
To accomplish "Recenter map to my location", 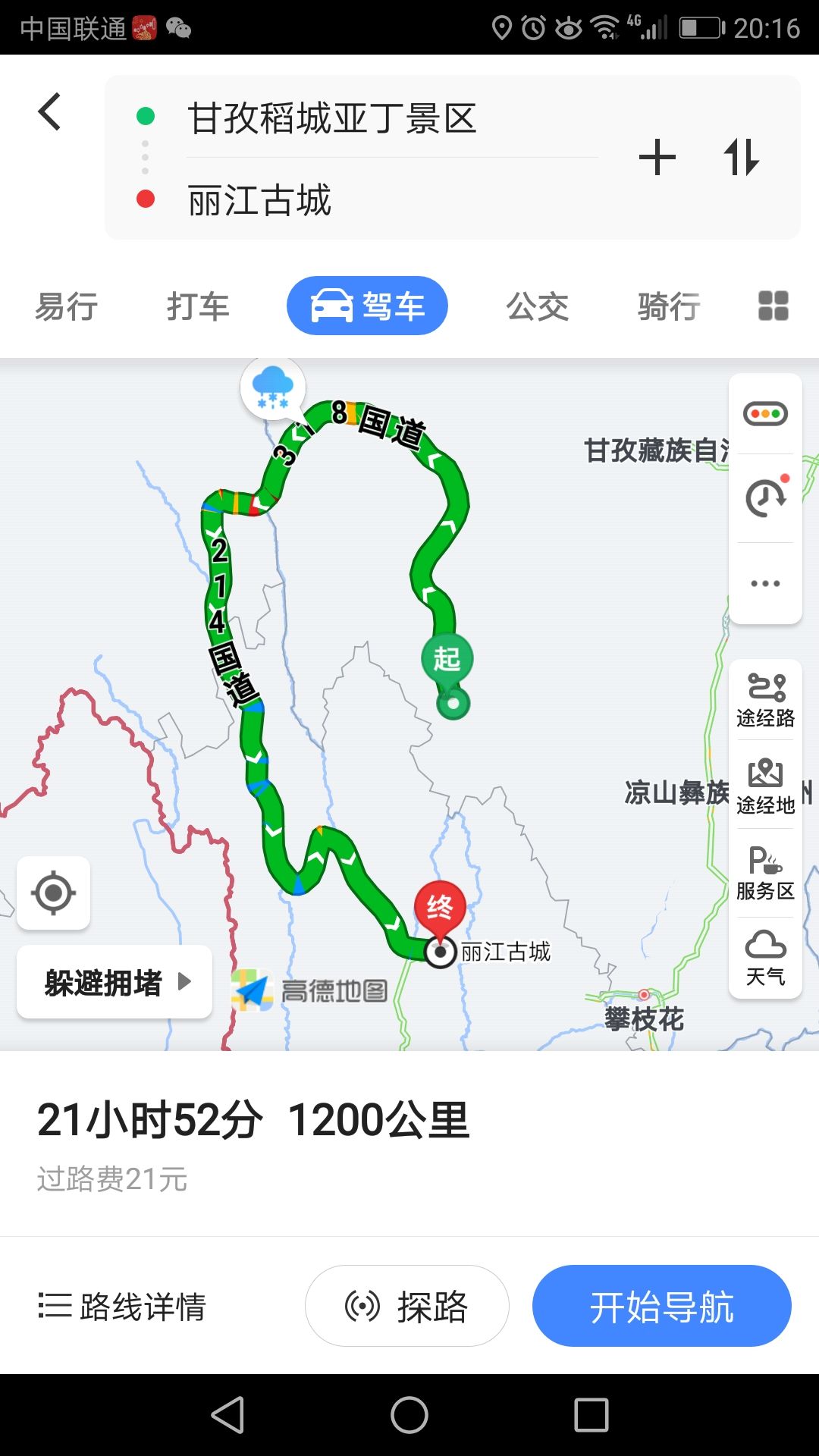I will point(54,893).
